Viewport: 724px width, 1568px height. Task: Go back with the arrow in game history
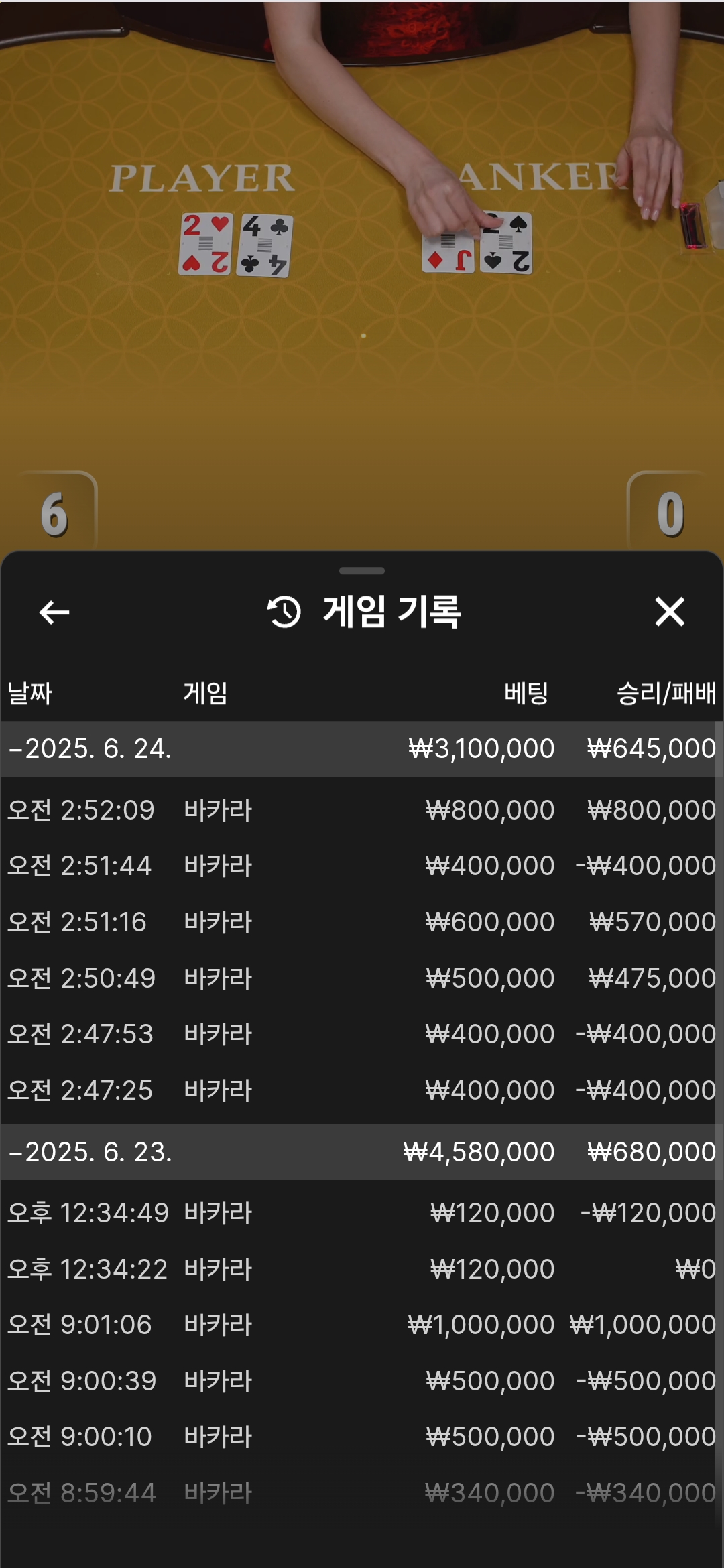[x=54, y=612]
